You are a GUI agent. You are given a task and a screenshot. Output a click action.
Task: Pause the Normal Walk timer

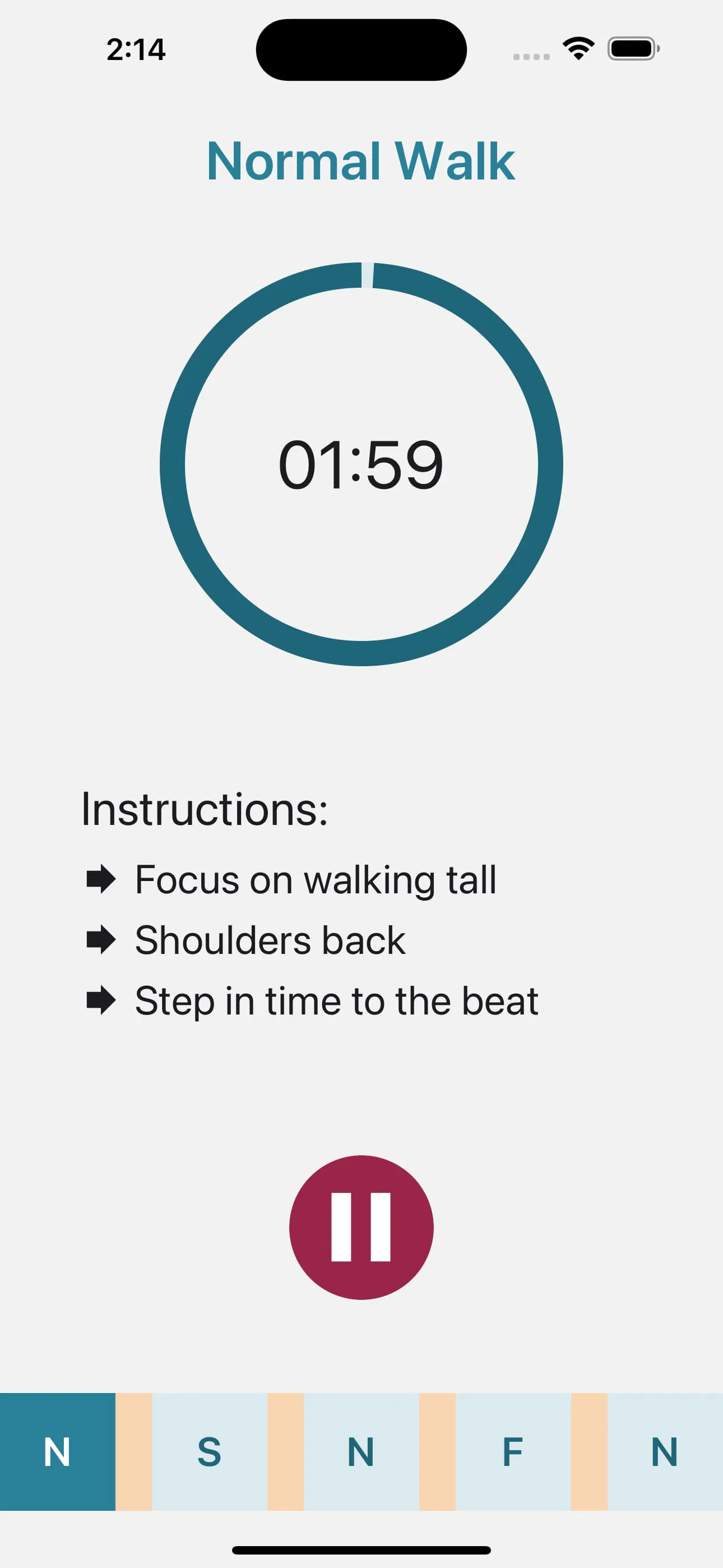(361, 1226)
